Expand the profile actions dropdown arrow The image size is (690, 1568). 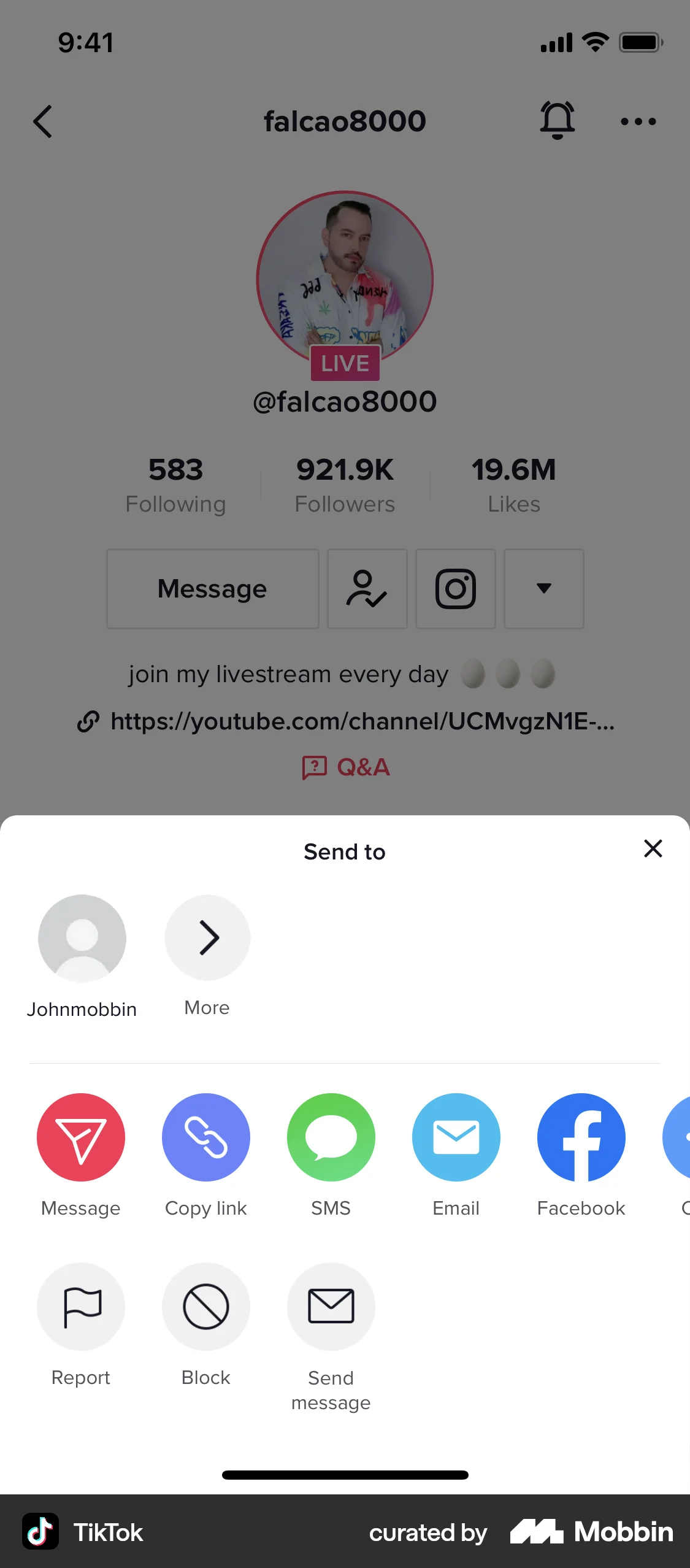[543, 588]
